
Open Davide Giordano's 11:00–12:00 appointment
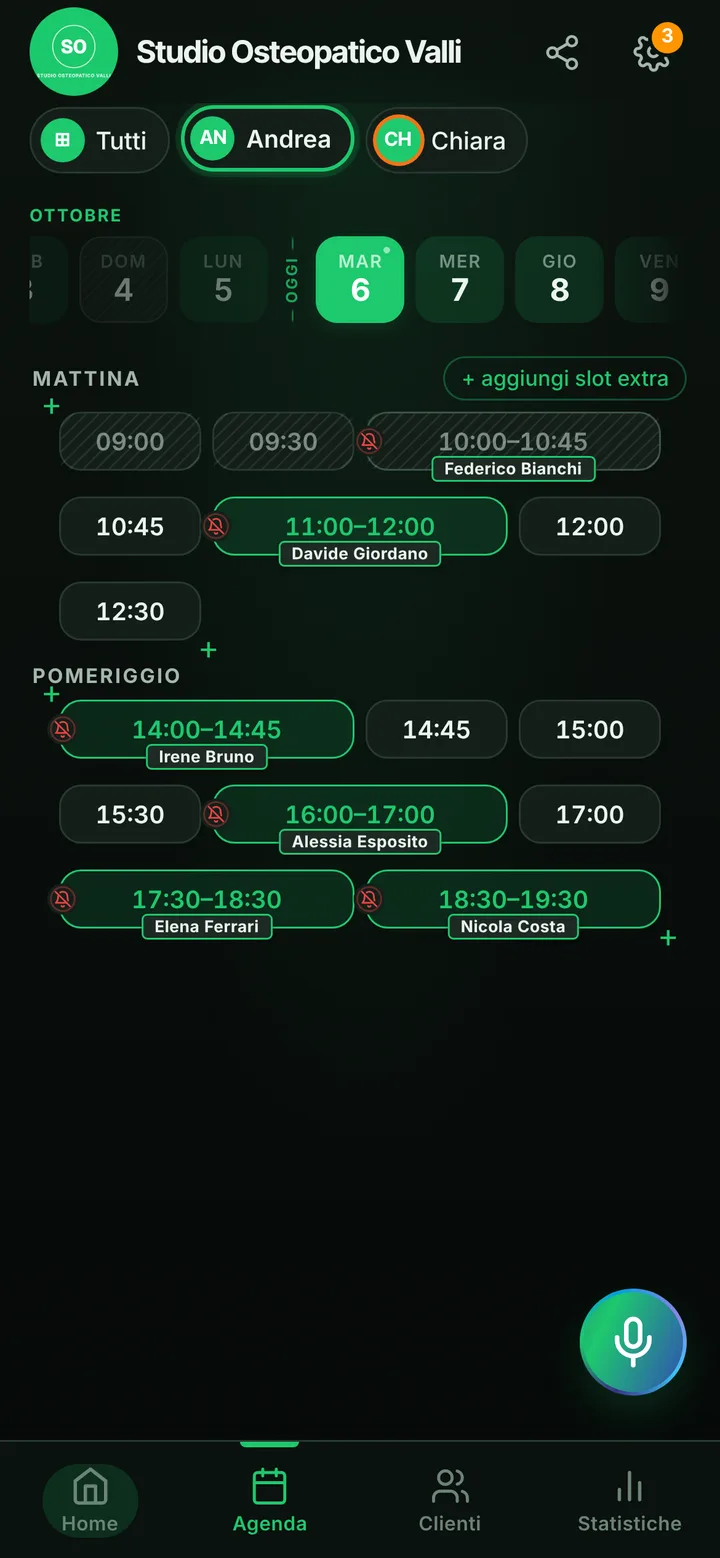click(x=360, y=526)
